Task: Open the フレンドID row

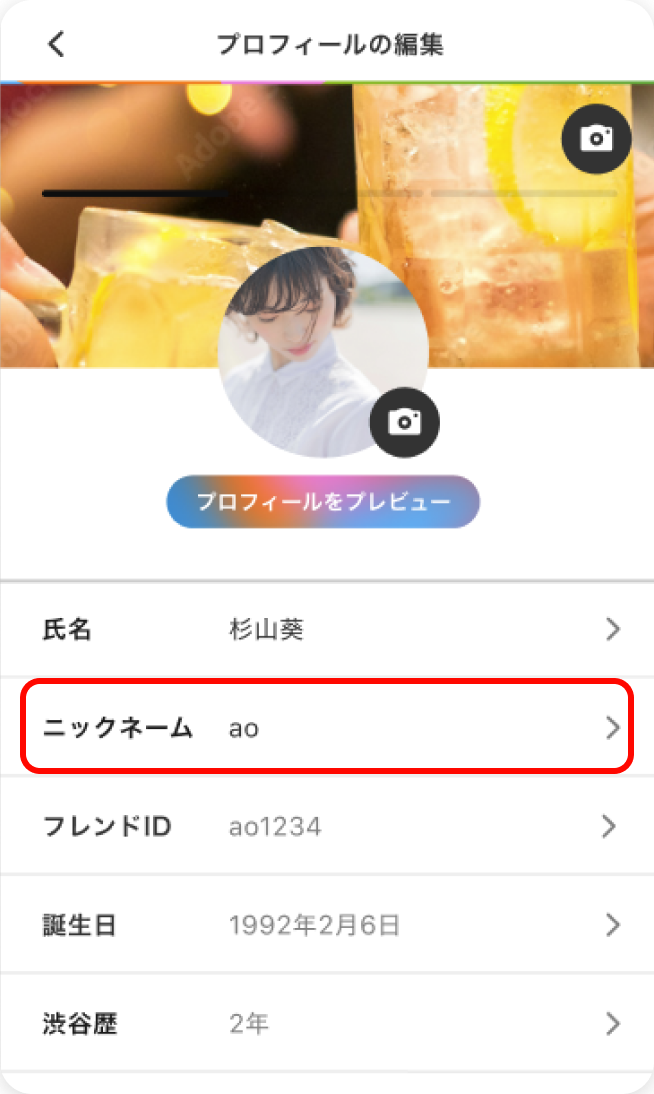Action: (327, 826)
